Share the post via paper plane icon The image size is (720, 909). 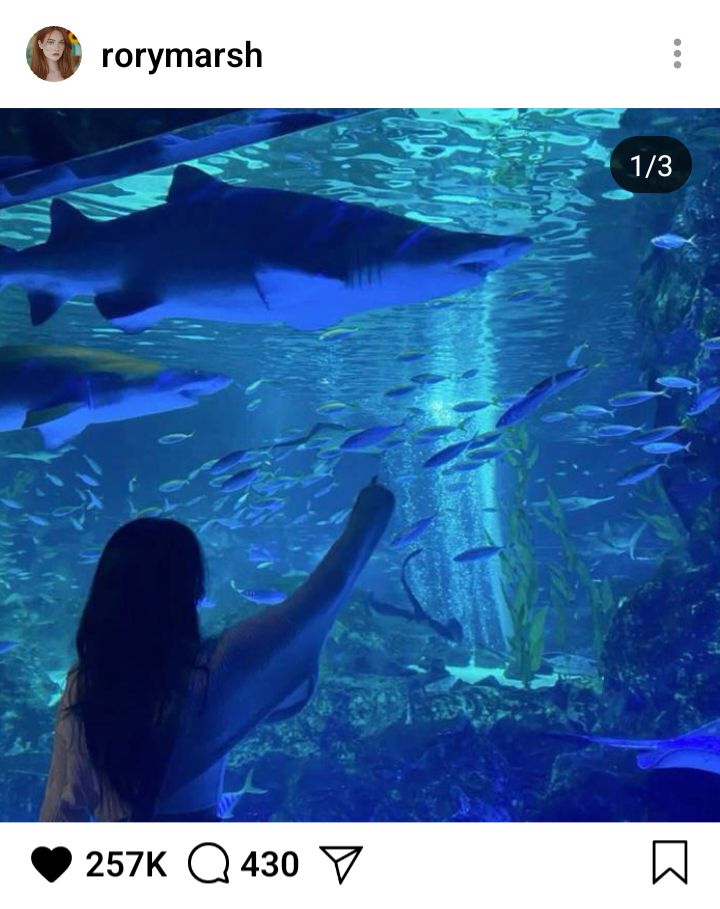341,864
